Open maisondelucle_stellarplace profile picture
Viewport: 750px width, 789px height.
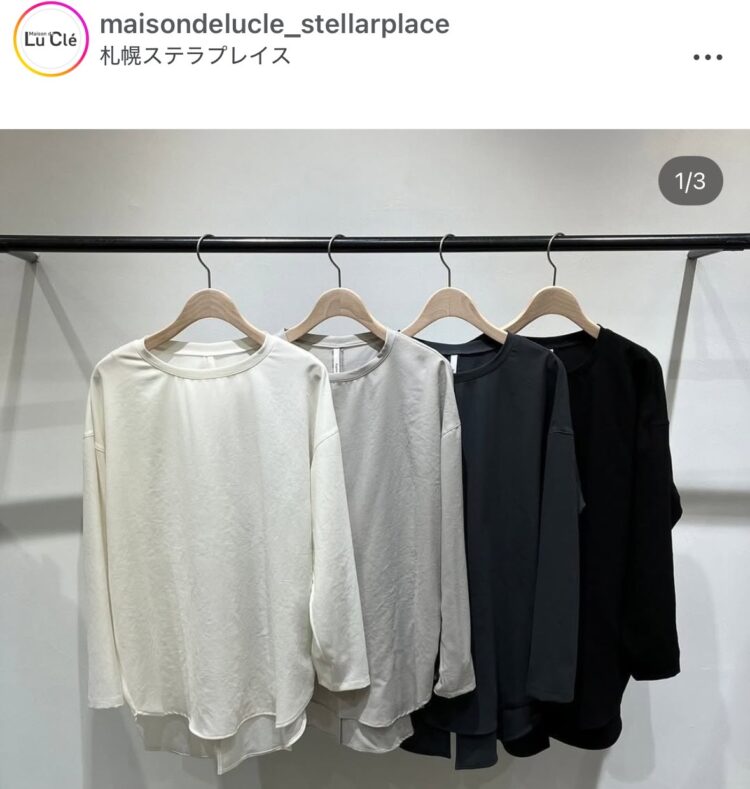click(51, 40)
